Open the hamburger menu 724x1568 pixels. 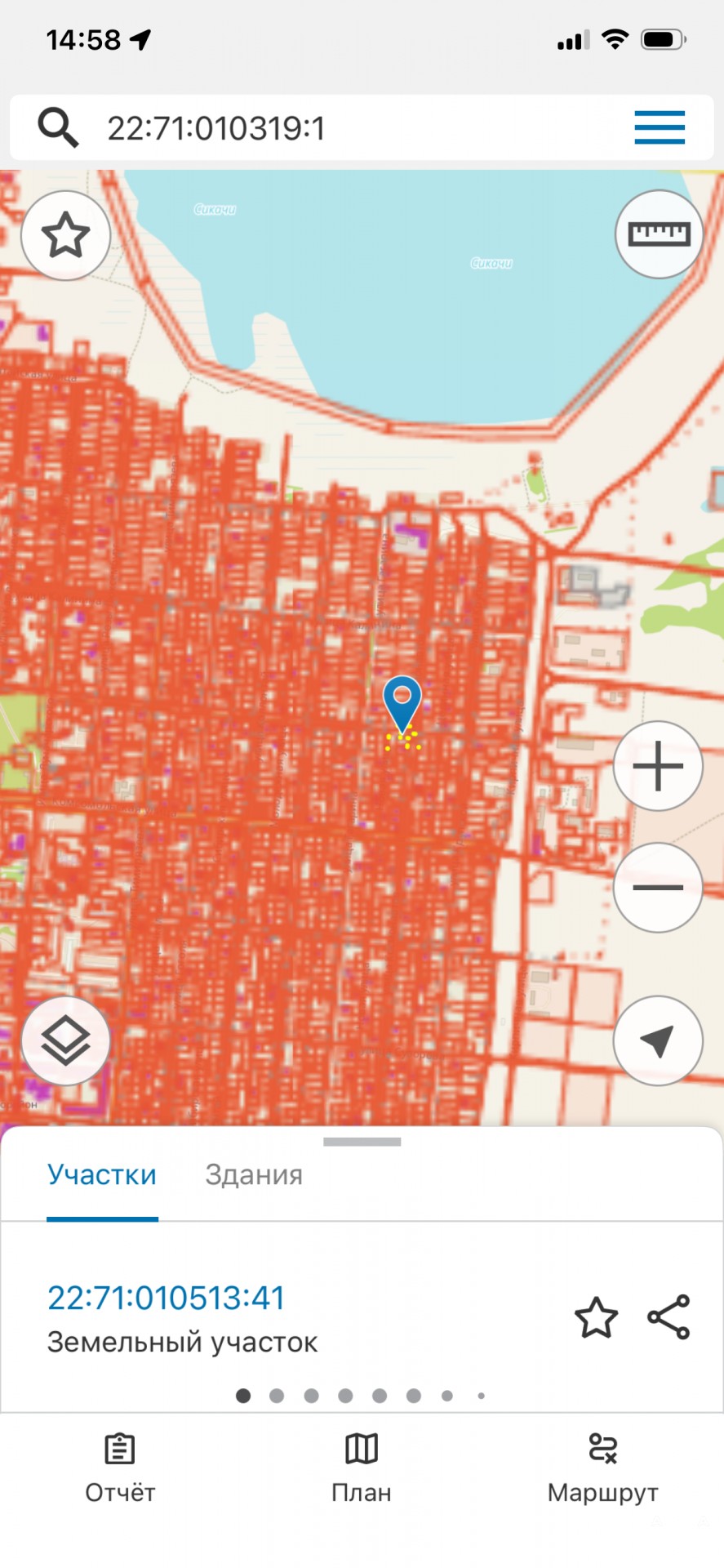point(660,128)
